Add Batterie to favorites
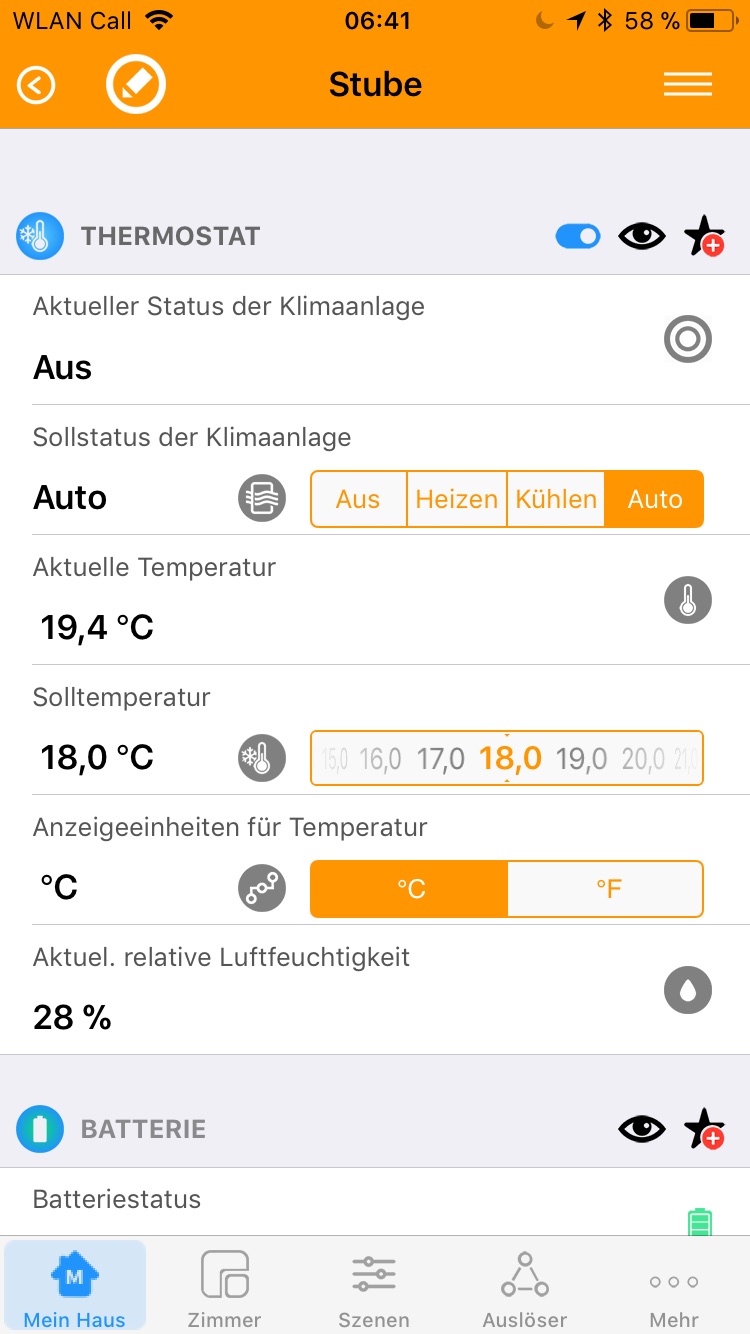Viewport: 750px width, 1334px height. [704, 1130]
